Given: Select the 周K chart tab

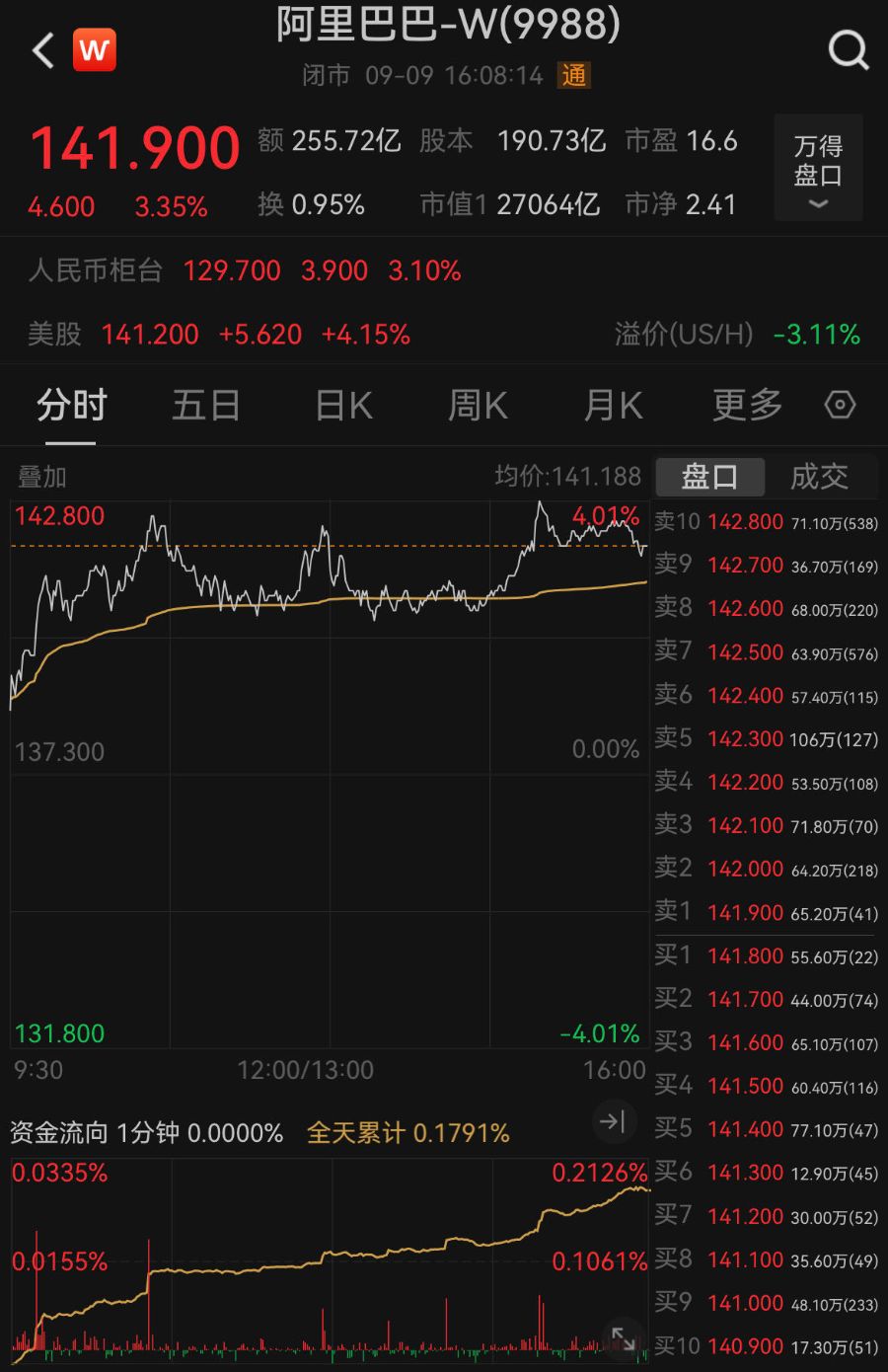Looking at the screenshot, I should [478, 406].
